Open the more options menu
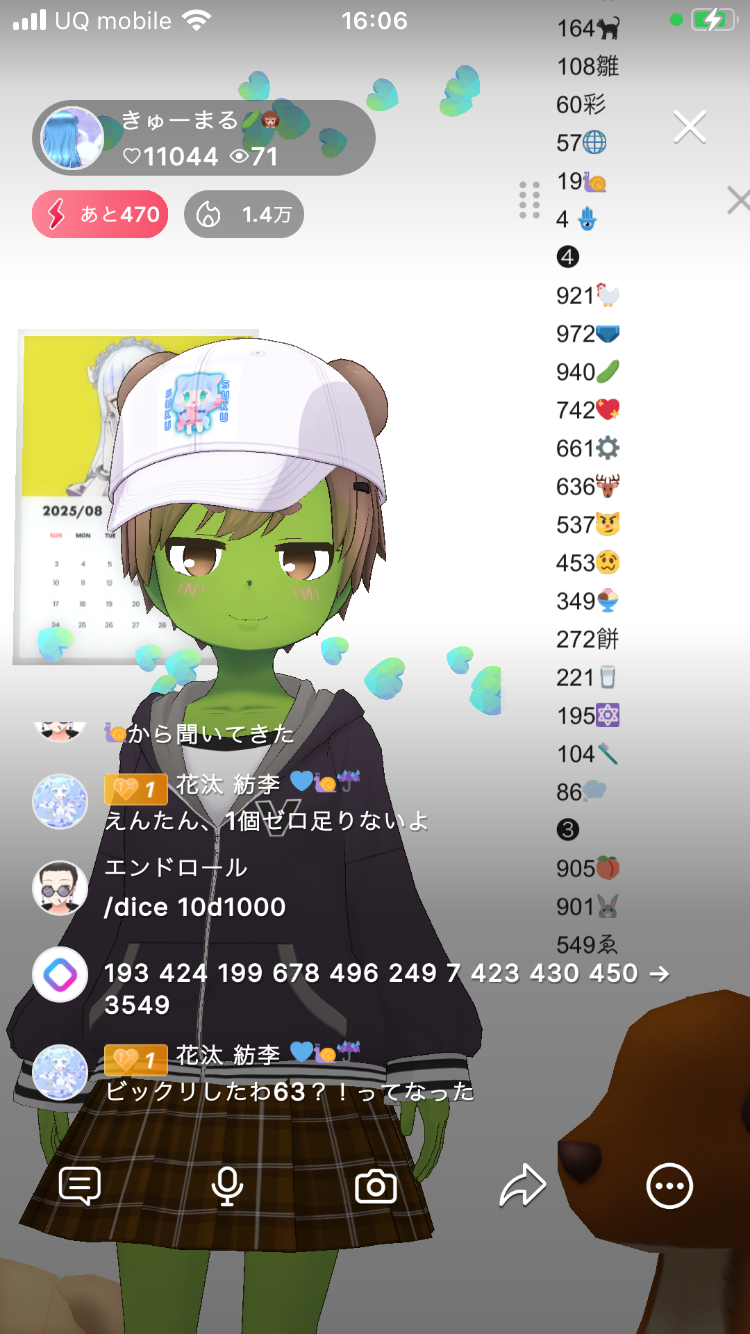The height and width of the screenshot is (1334, 750). pos(669,1186)
